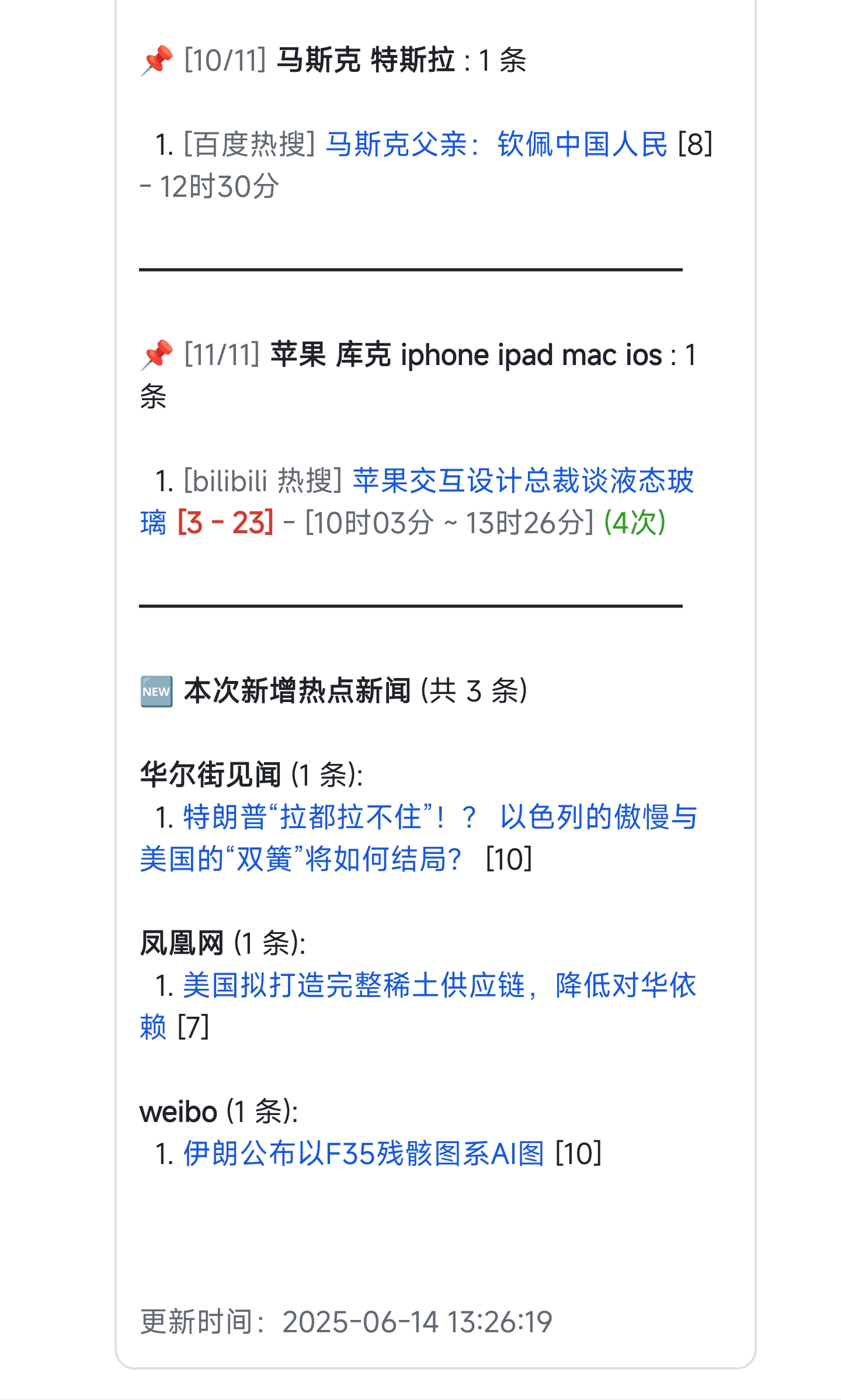
Task: Open link 马斯克父亲：钦佩中国人民
Action: click(x=495, y=144)
